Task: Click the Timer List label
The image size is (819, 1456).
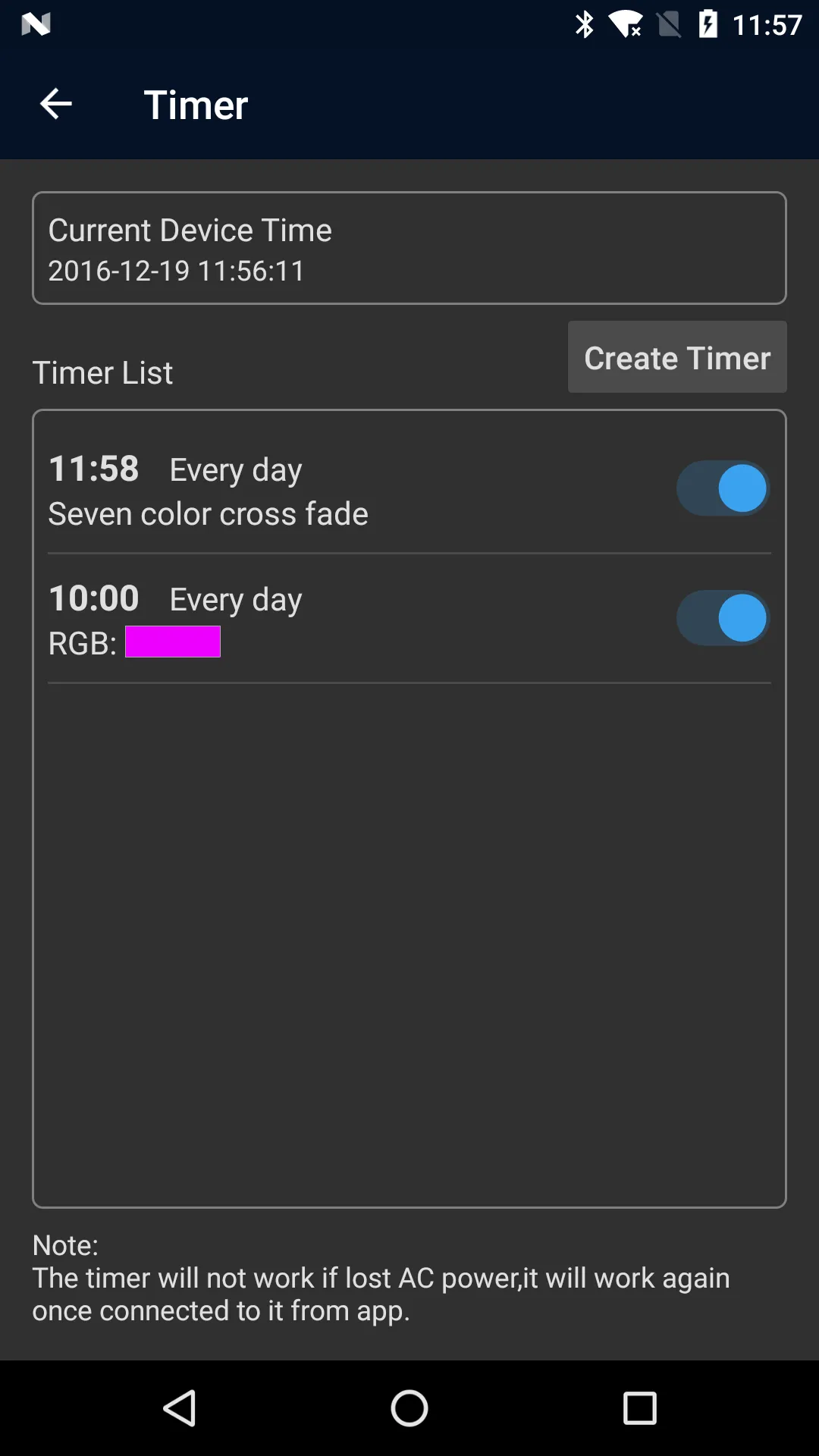Action: pyautogui.click(x=102, y=372)
